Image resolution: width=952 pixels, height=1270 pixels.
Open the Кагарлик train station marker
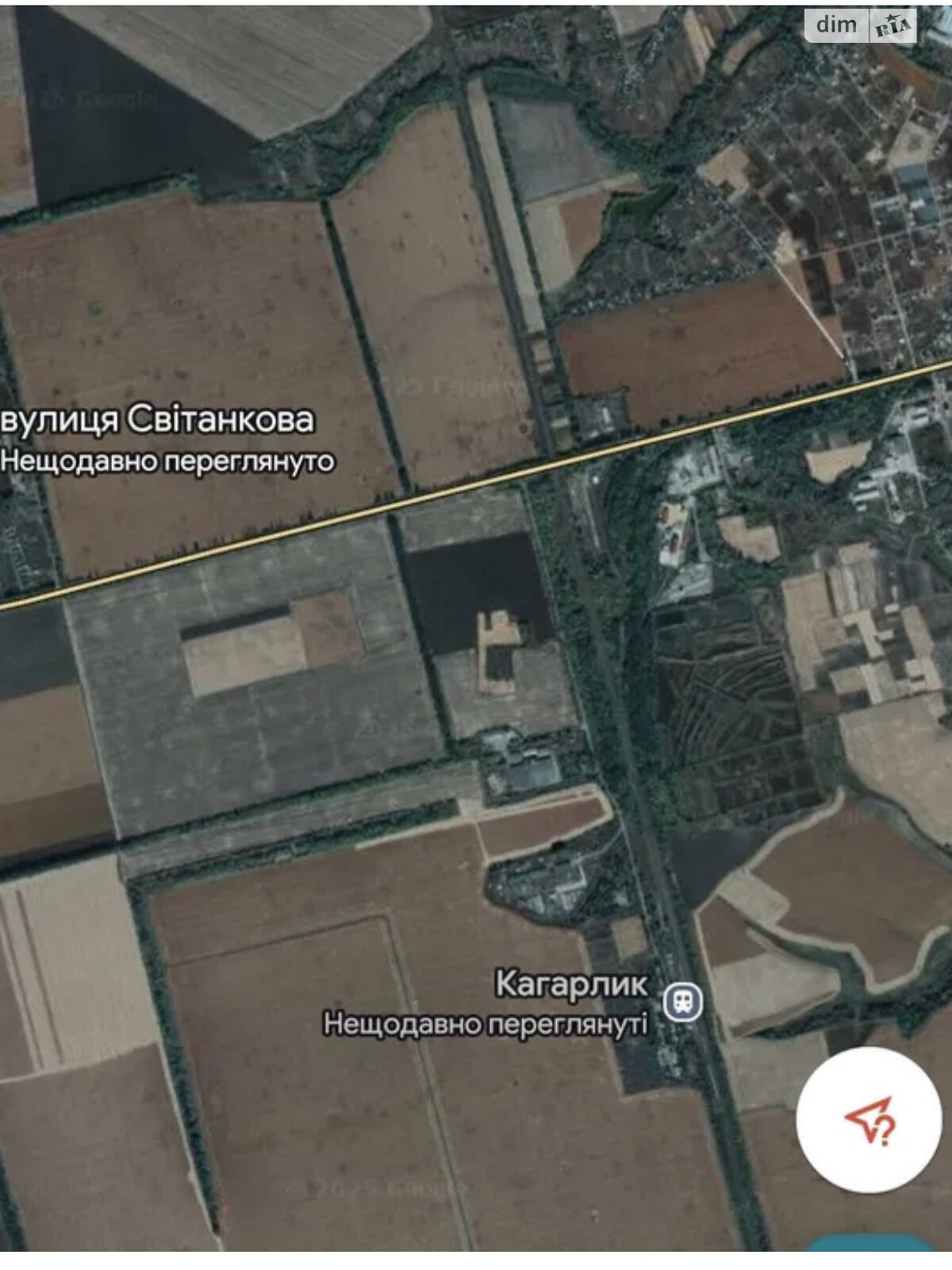682,1002
